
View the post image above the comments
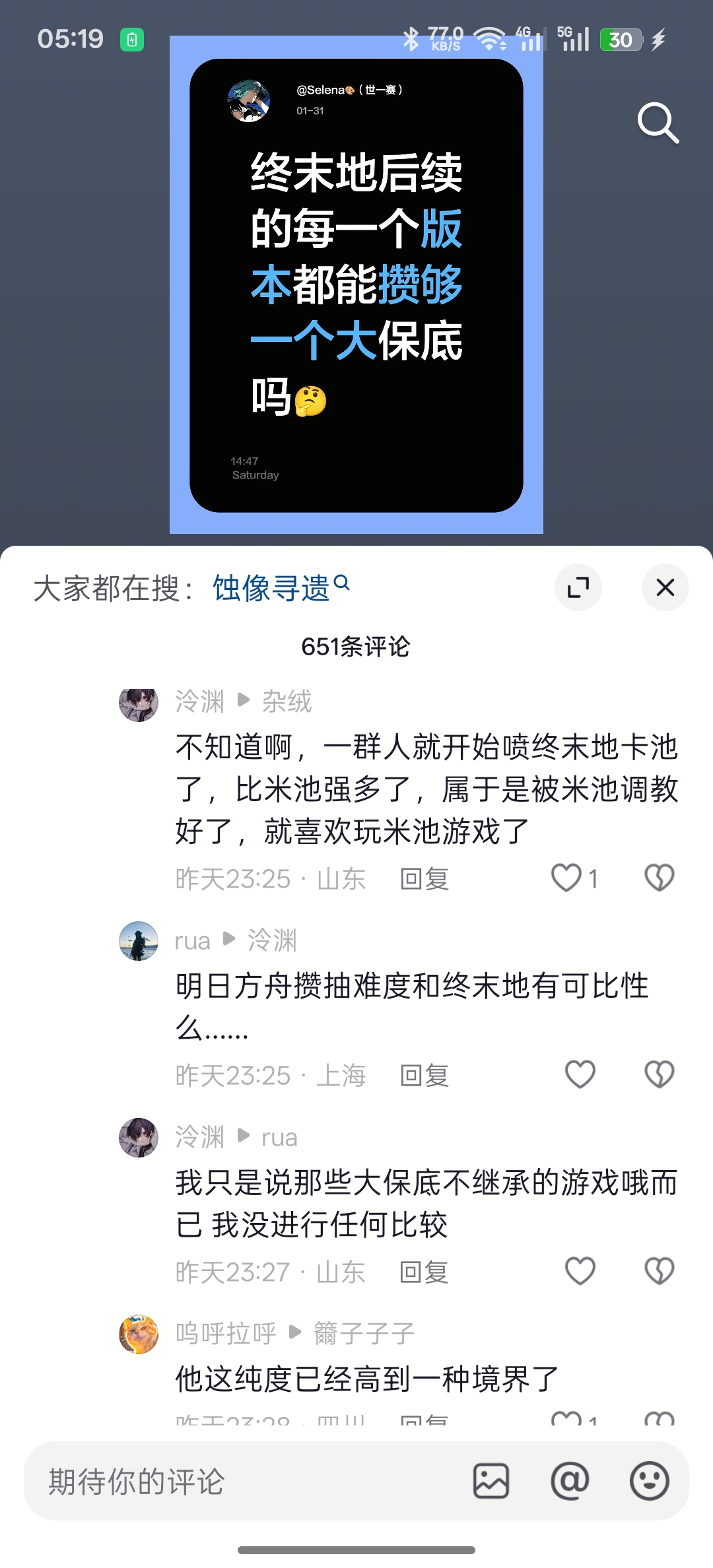click(356, 285)
